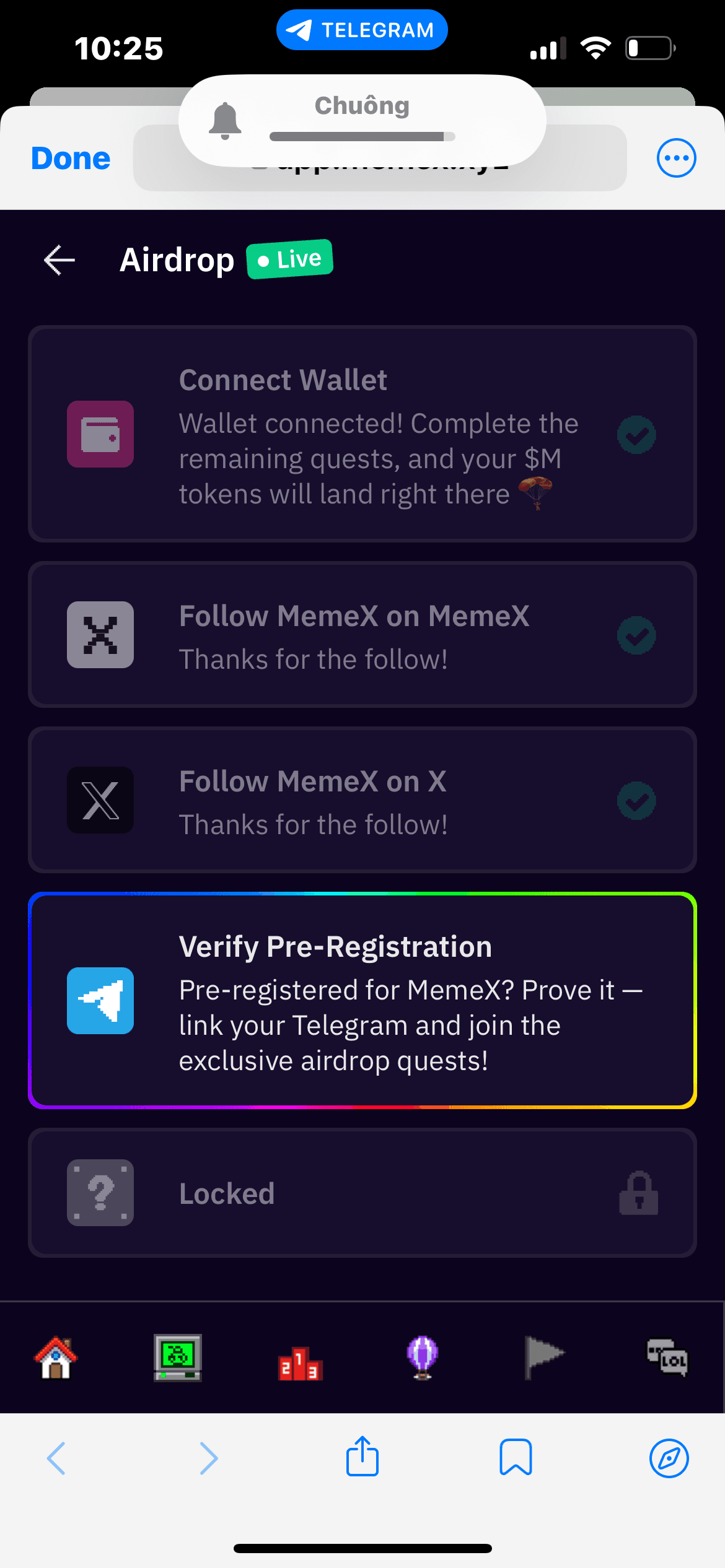Navigate back in browser history
Viewport: 725px width, 1568px height.
point(56,1458)
